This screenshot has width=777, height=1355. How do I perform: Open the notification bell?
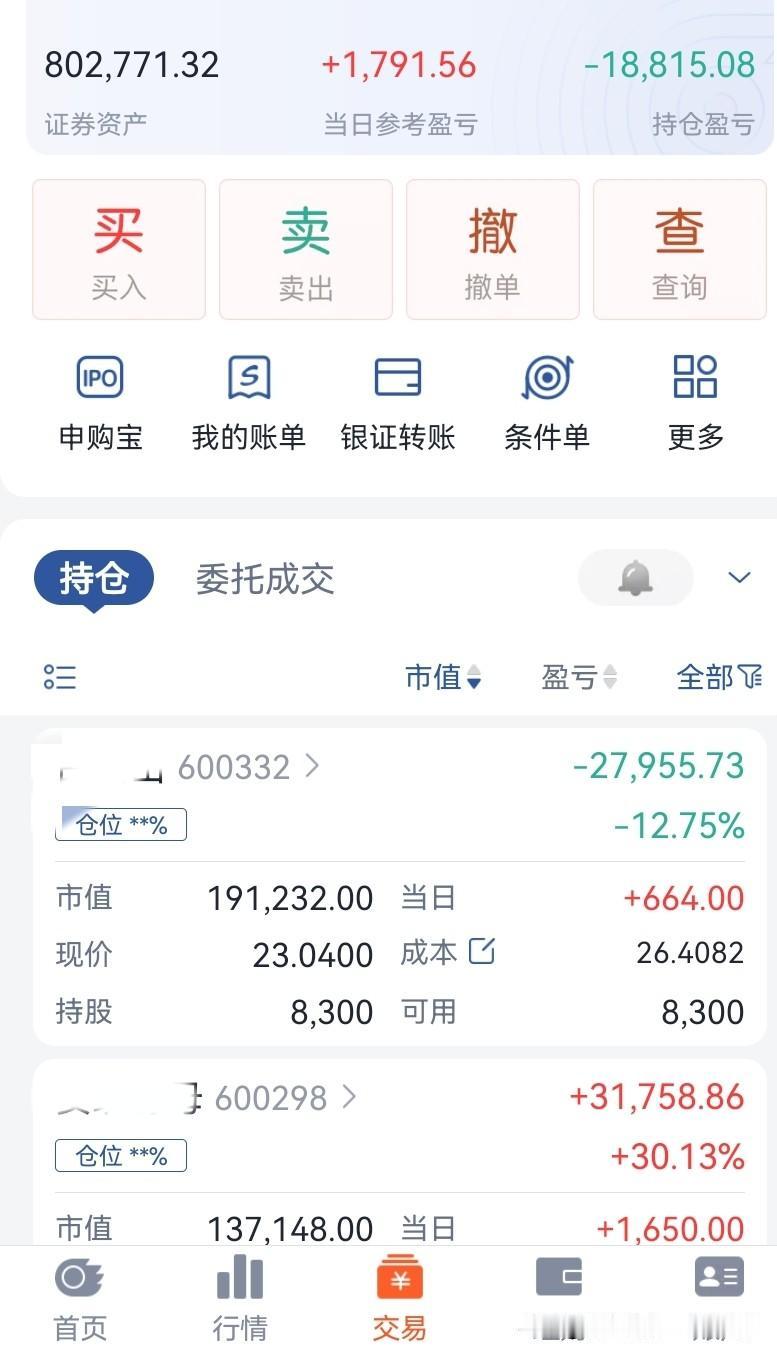(x=634, y=578)
